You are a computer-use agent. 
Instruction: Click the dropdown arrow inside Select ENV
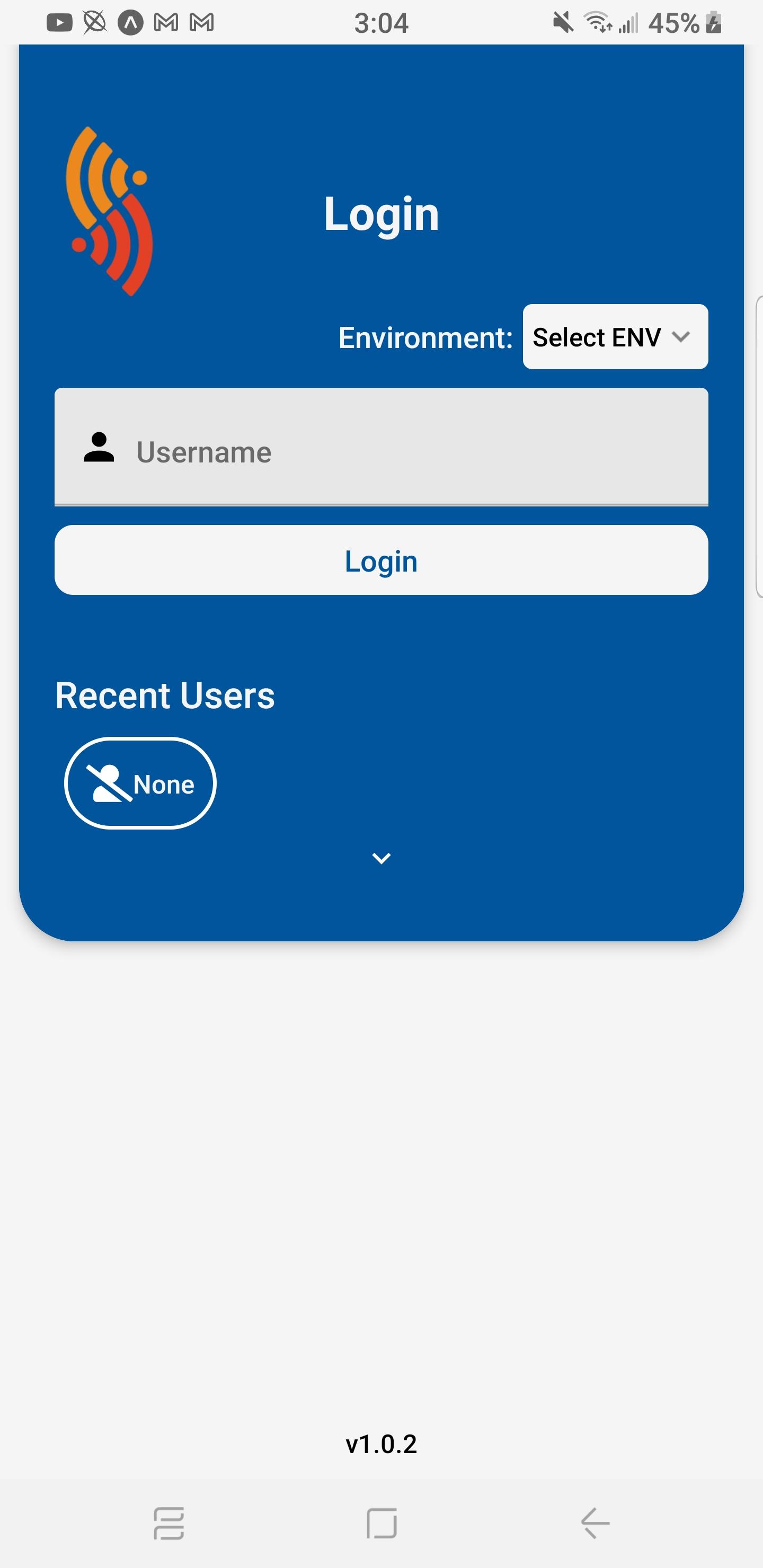[x=682, y=336]
